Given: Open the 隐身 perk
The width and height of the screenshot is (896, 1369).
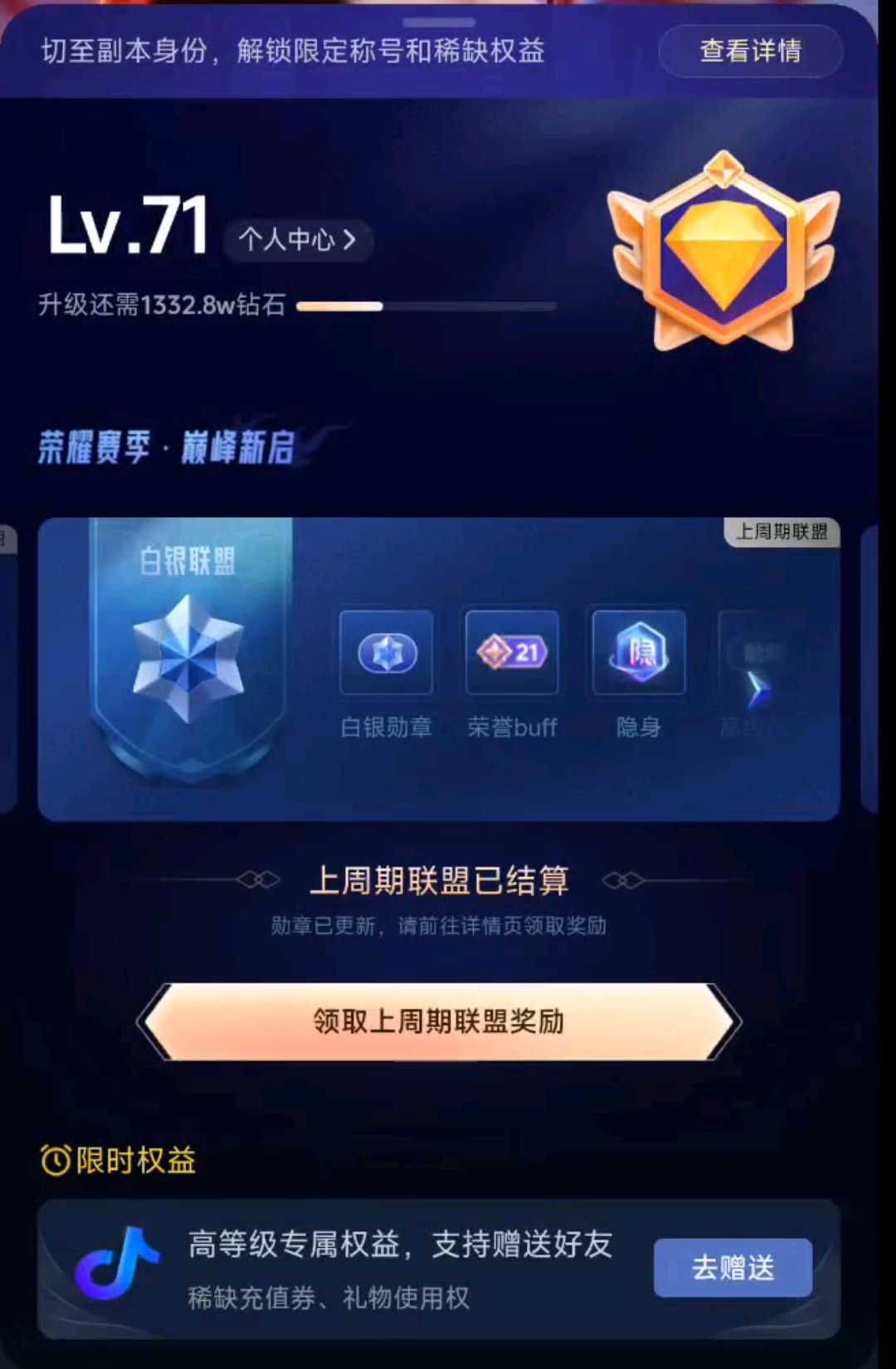Looking at the screenshot, I should [638, 654].
